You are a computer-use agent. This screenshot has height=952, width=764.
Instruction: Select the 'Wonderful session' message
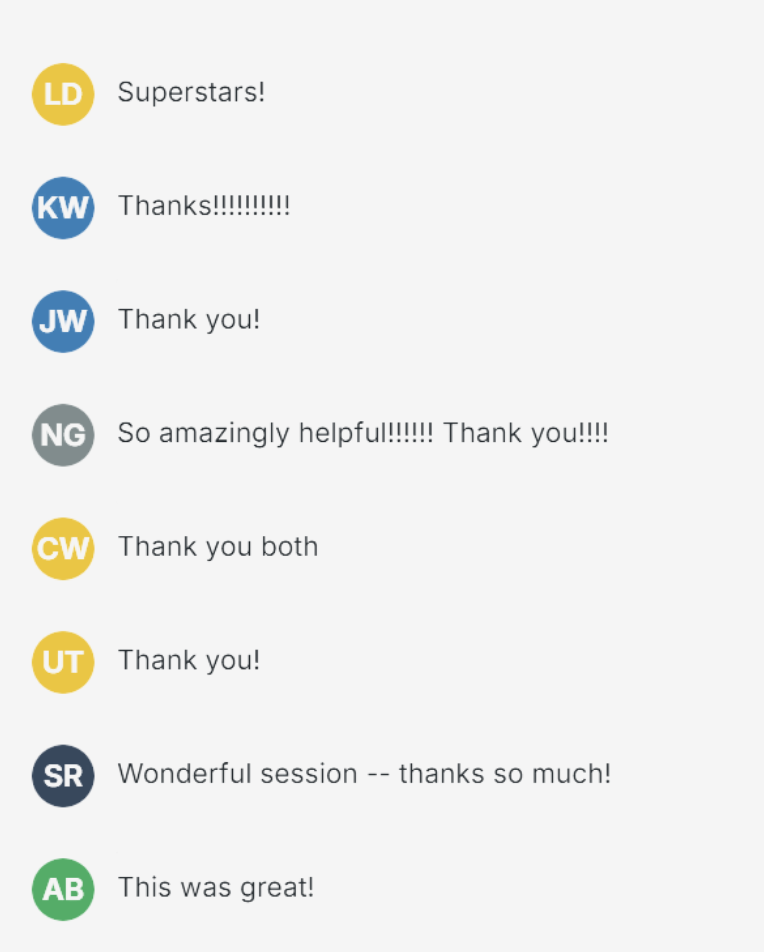(365, 774)
